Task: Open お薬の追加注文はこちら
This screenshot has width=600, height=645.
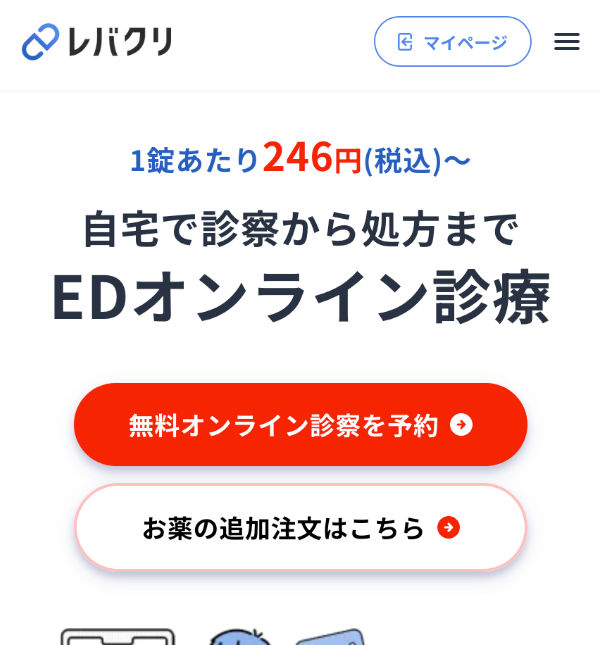Action: pyautogui.click(x=300, y=527)
